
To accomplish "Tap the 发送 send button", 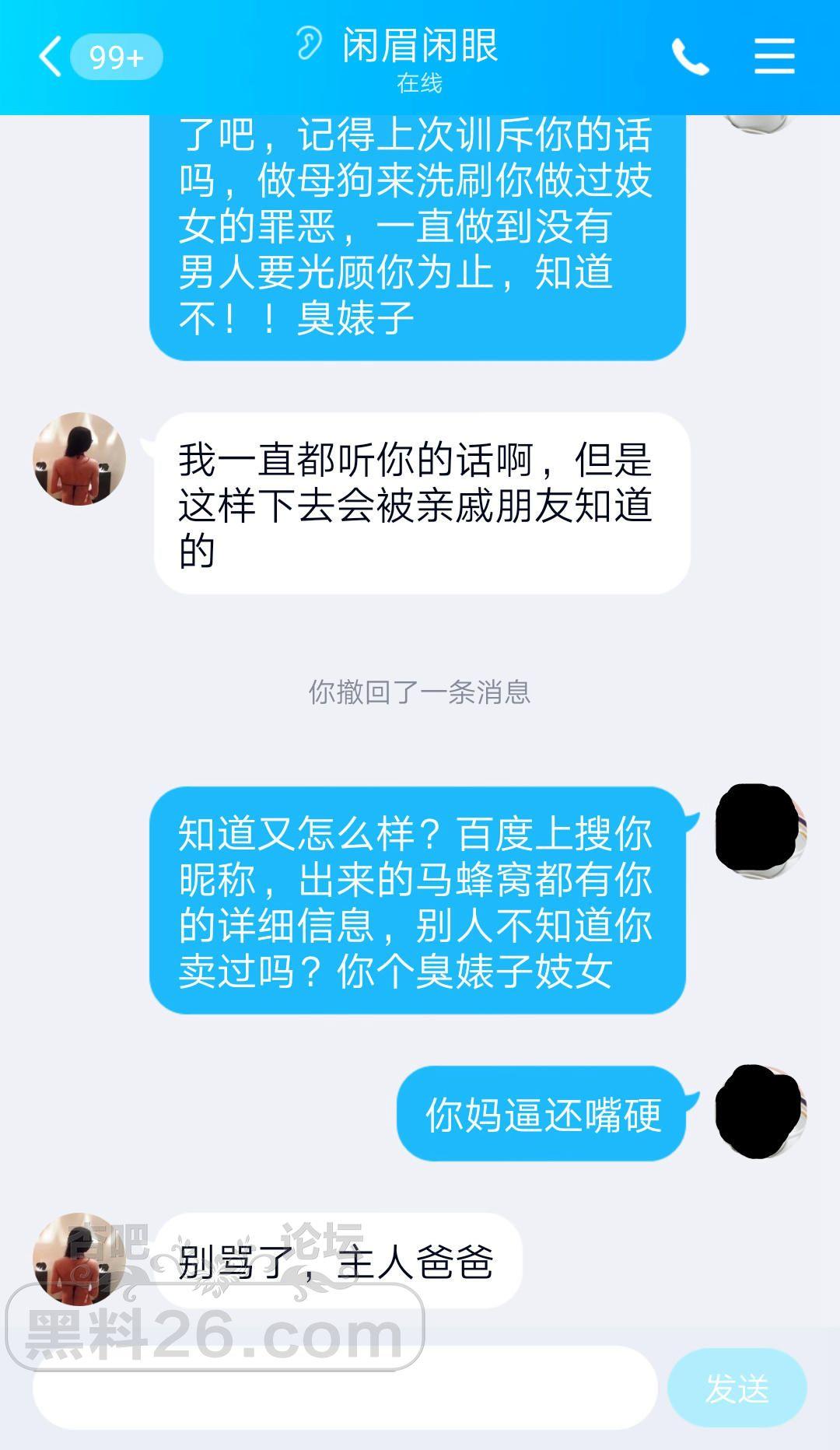I will pos(737,1389).
